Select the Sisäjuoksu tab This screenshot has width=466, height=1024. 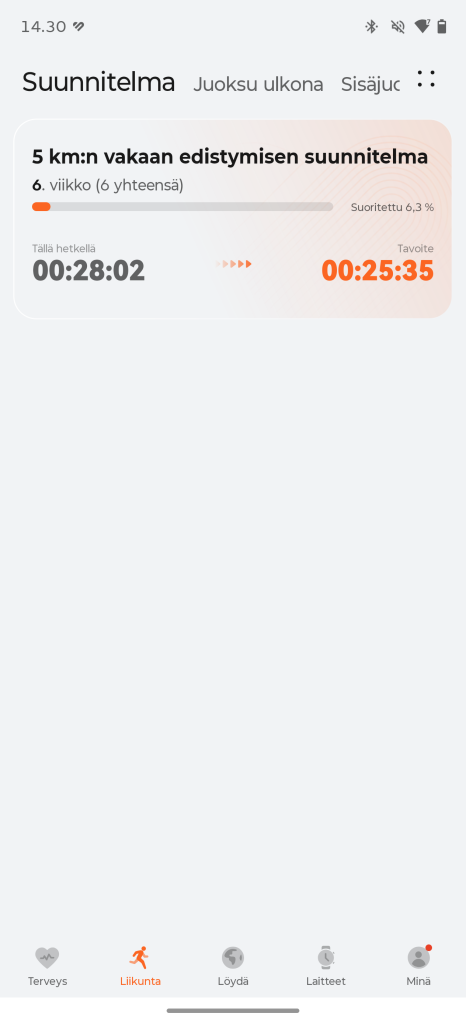(370, 85)
